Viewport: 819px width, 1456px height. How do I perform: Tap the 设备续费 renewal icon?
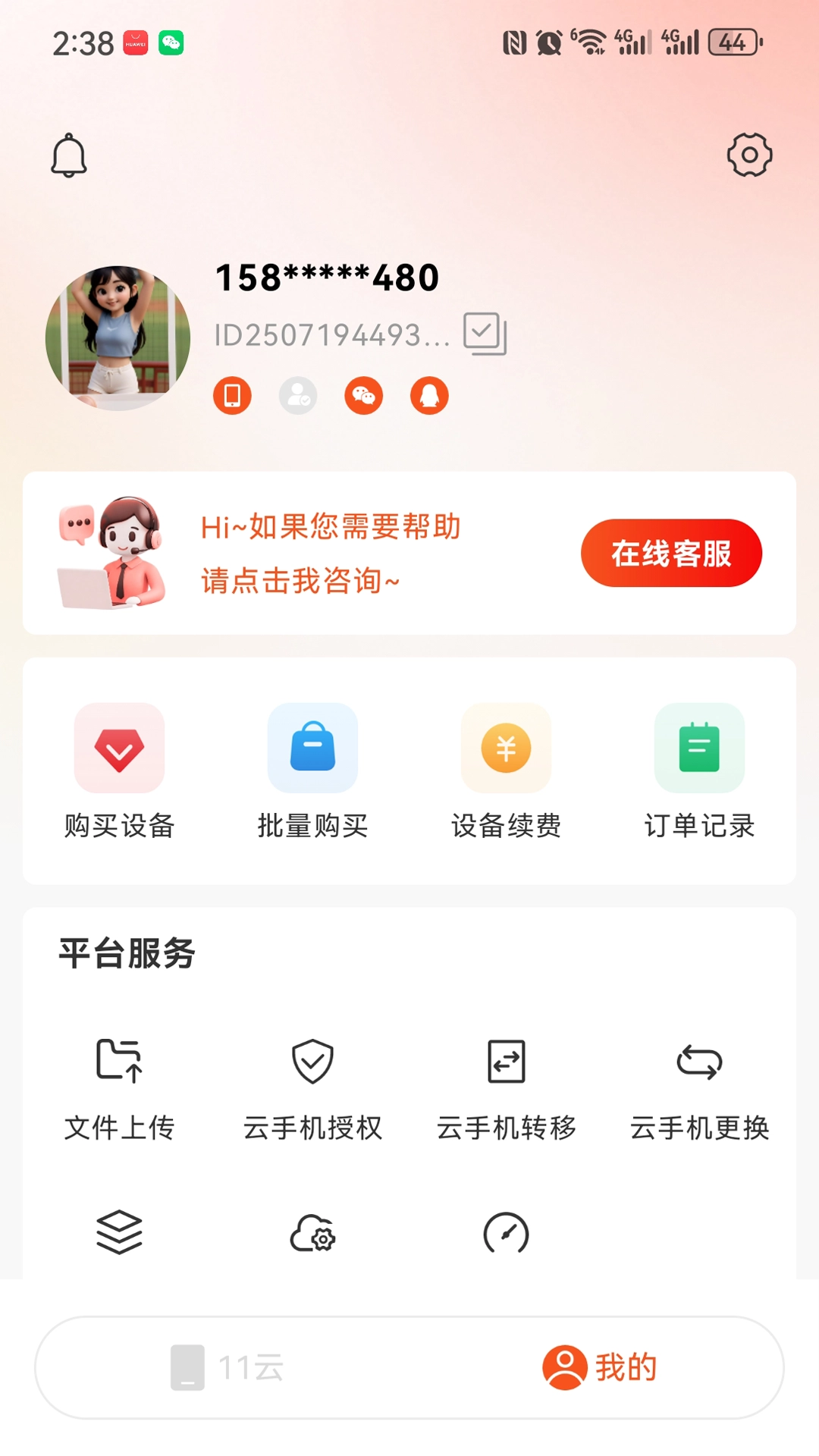point(506,748)
